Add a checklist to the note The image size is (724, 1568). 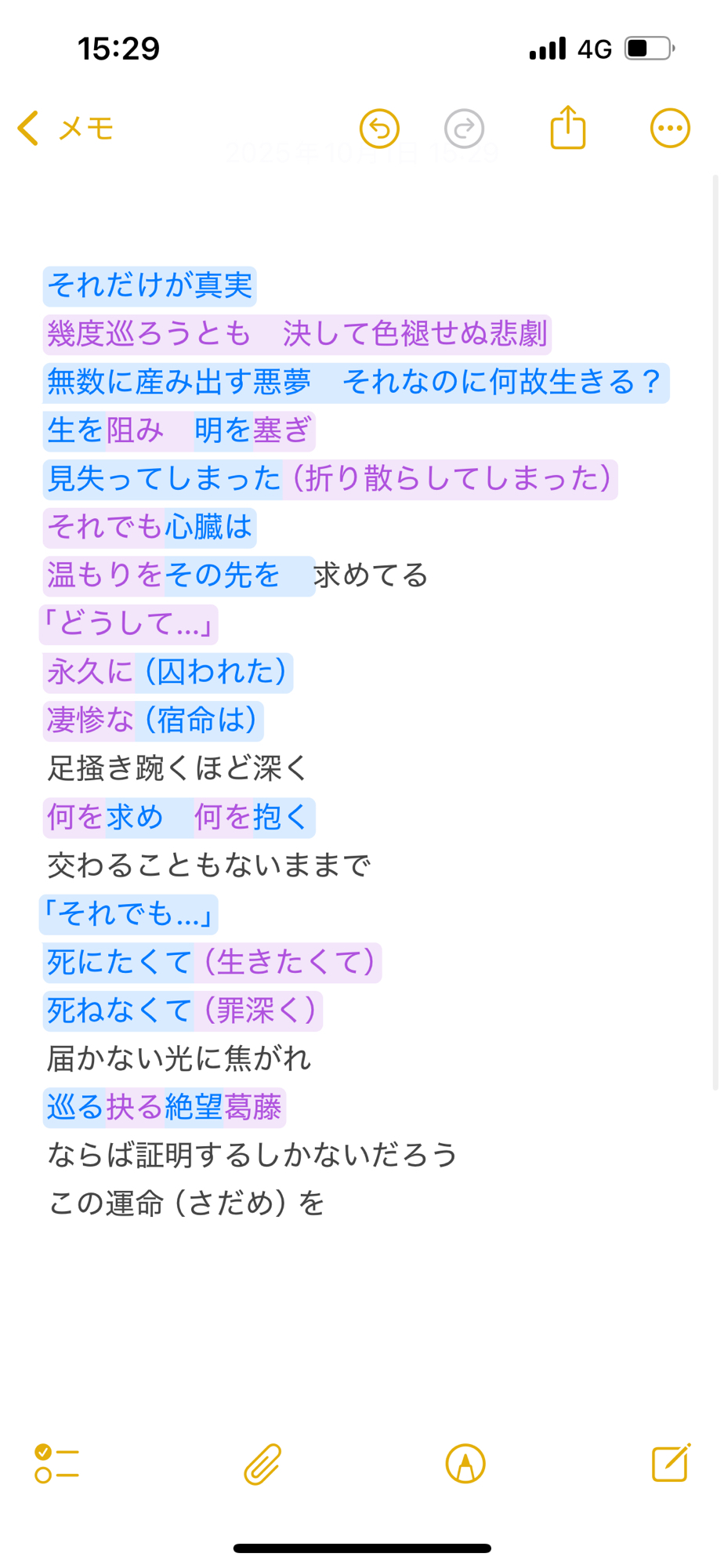(x=56, y=1463)
